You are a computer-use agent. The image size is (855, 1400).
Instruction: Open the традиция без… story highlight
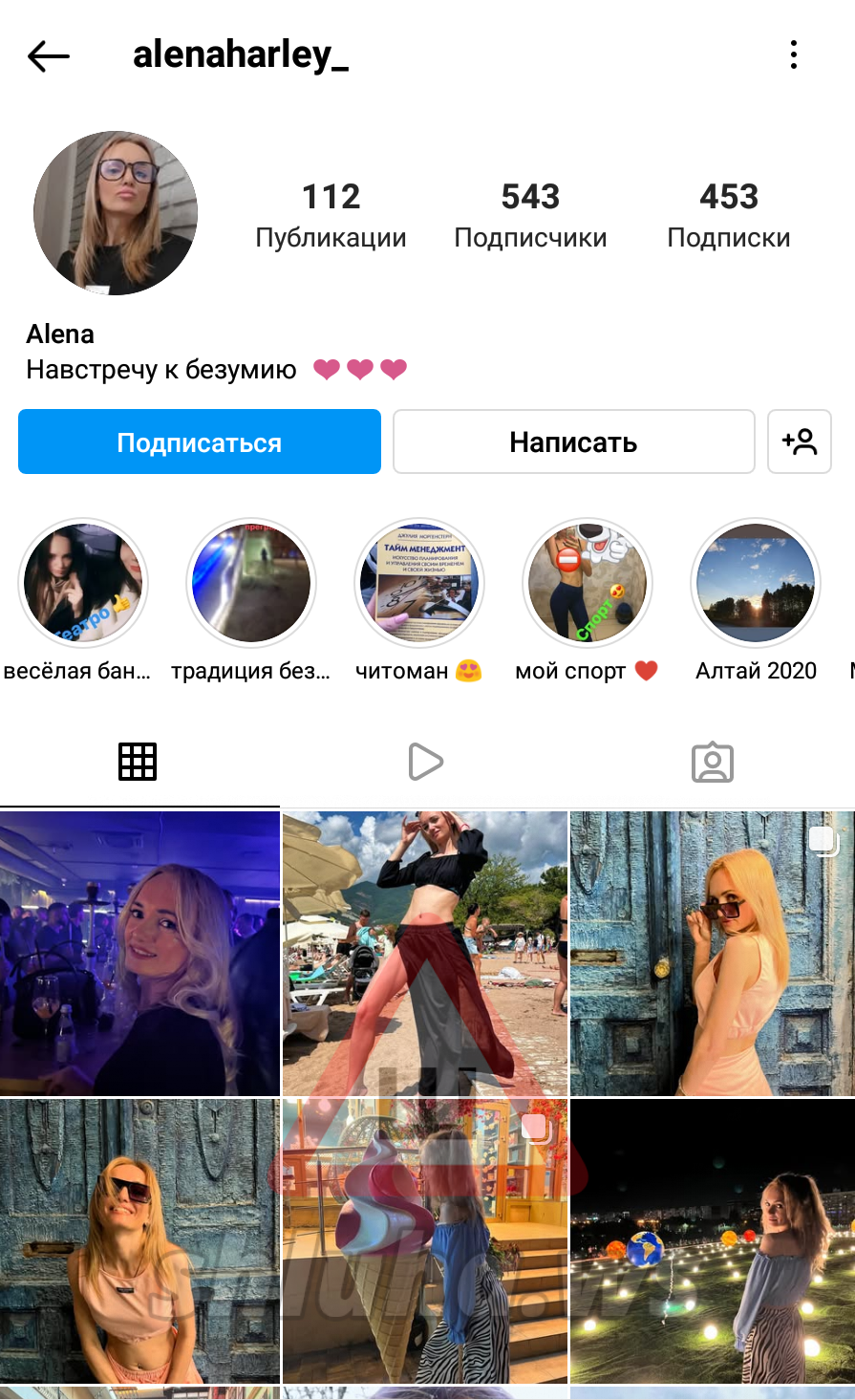click(x=251, y=583)
